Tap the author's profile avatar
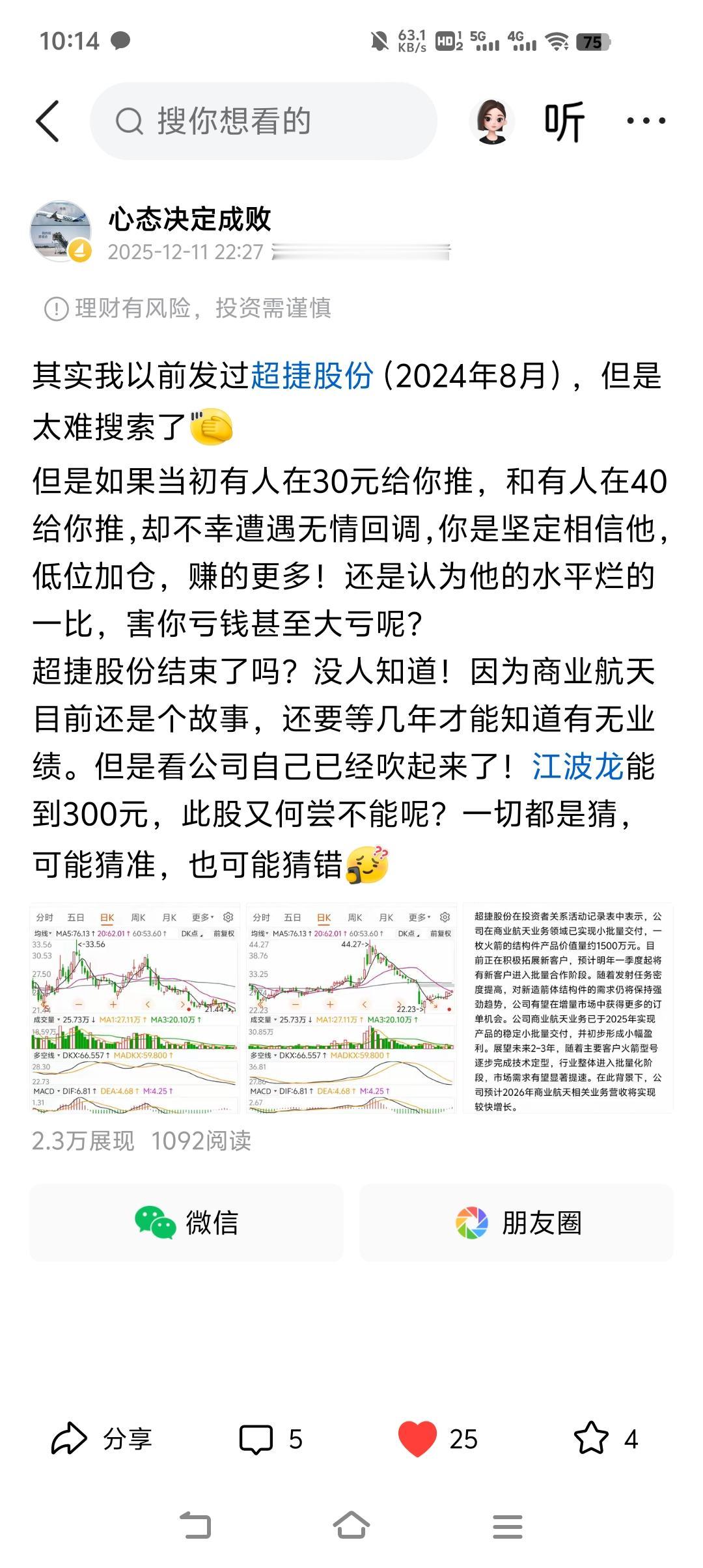703x1568 pixels. point(62,231)
